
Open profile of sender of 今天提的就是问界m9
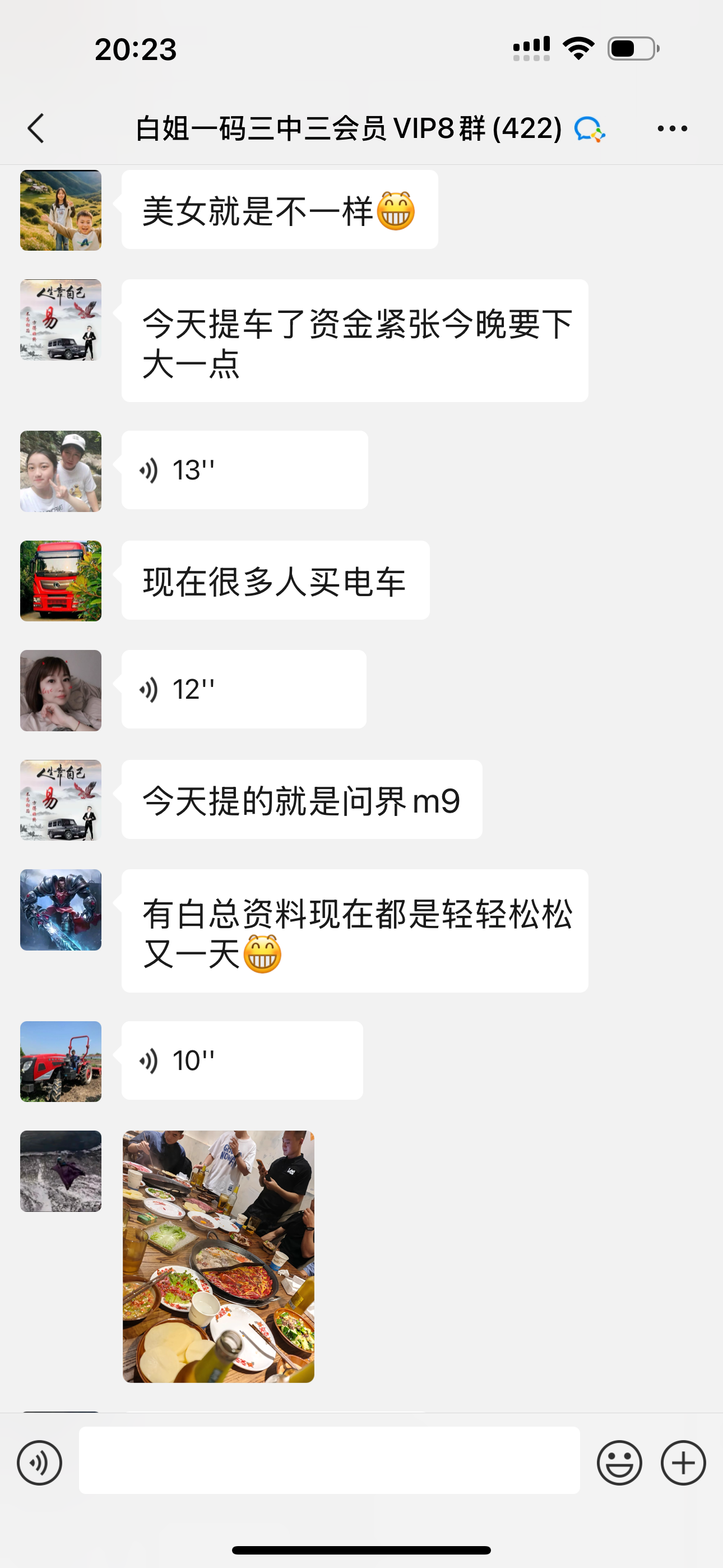point(61,800)
